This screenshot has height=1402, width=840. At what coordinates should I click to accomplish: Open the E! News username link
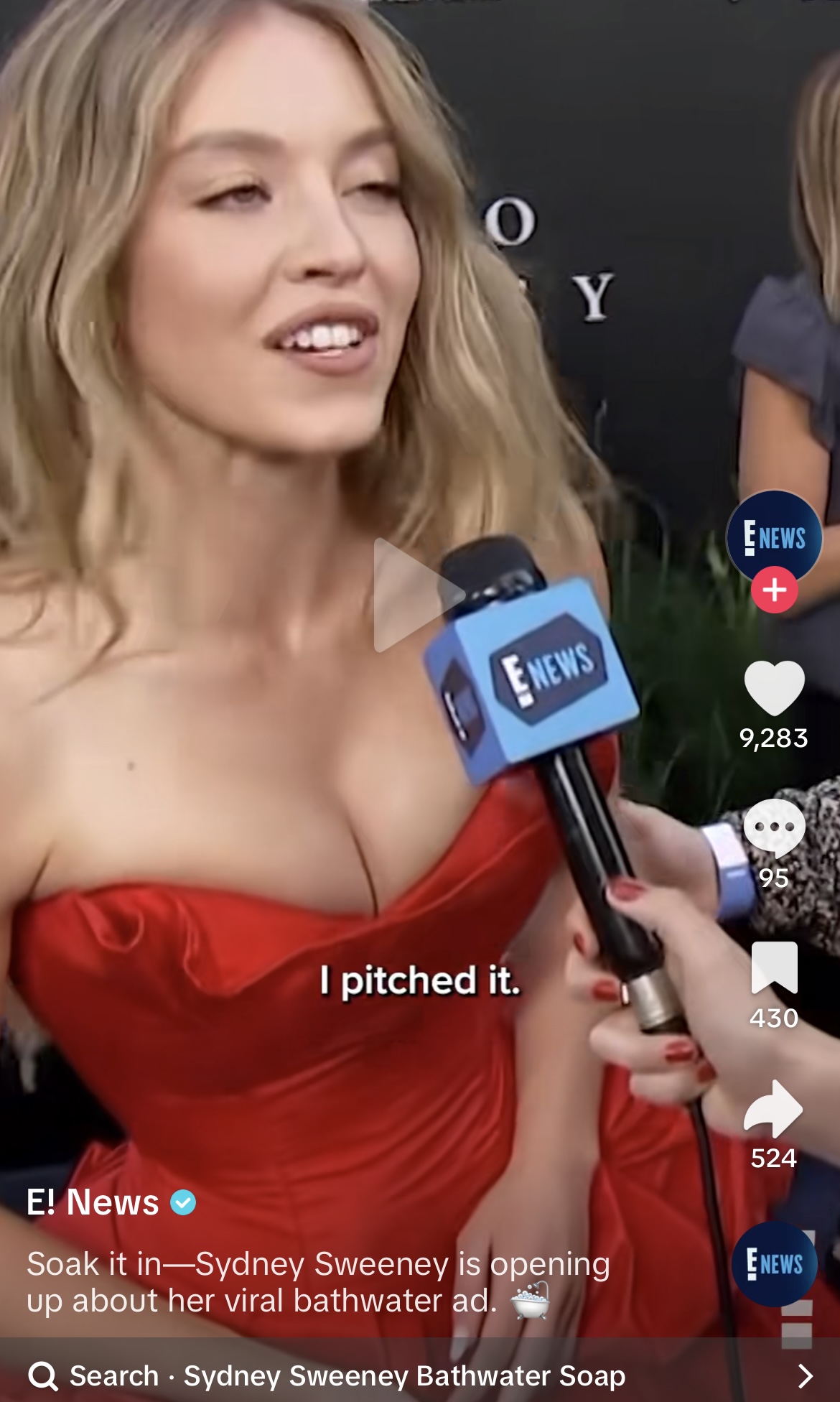(92, 1202)
